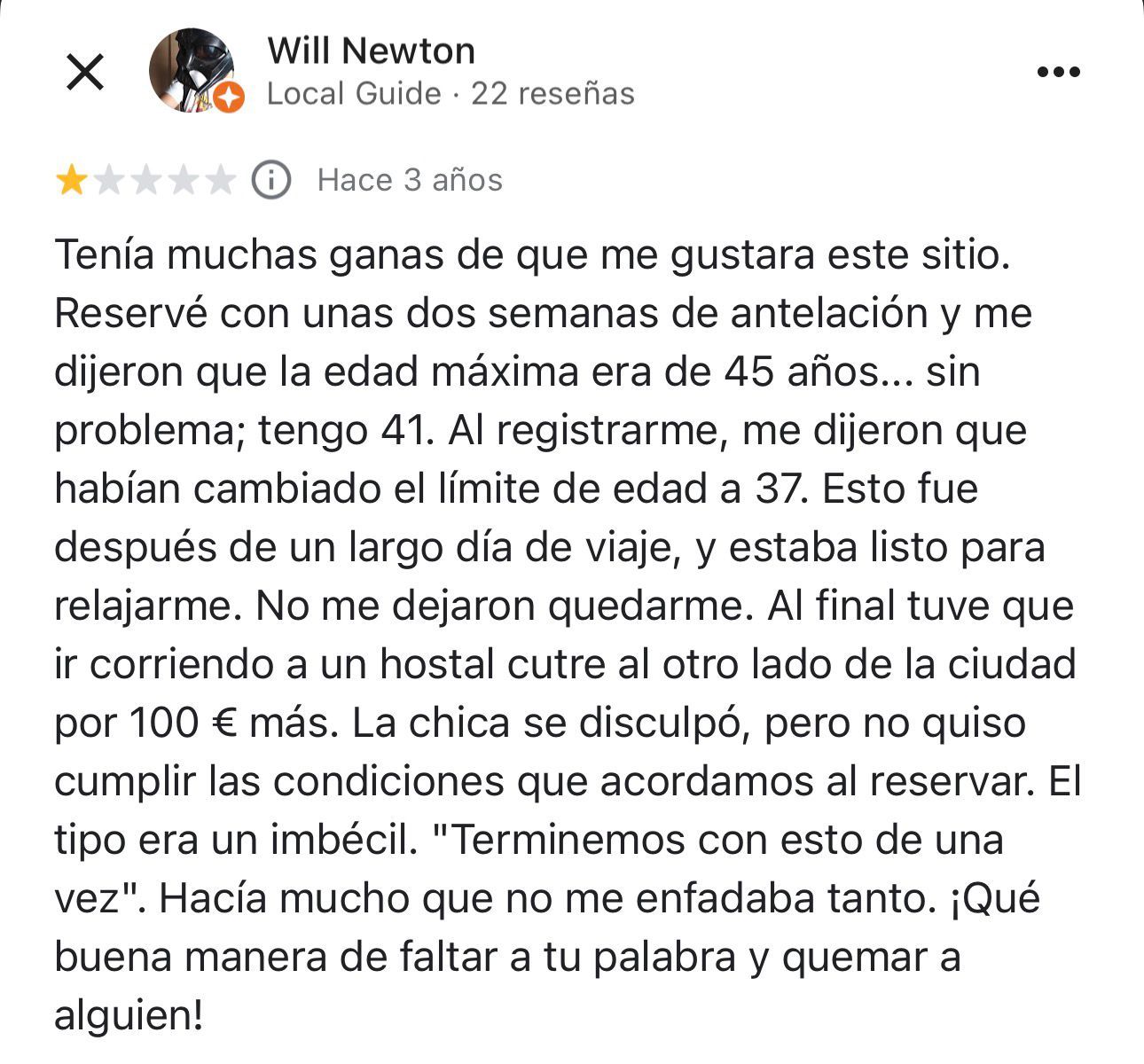Open the three-dot overflow menu

tap(1059, 72)
